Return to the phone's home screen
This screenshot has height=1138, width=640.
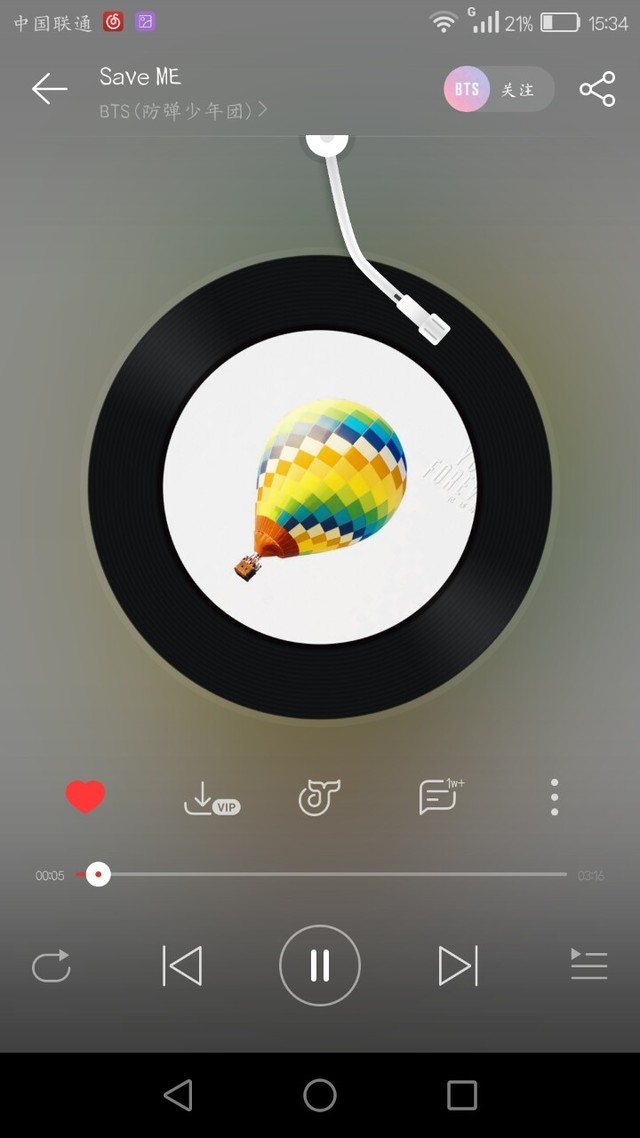click(320, 1095)
